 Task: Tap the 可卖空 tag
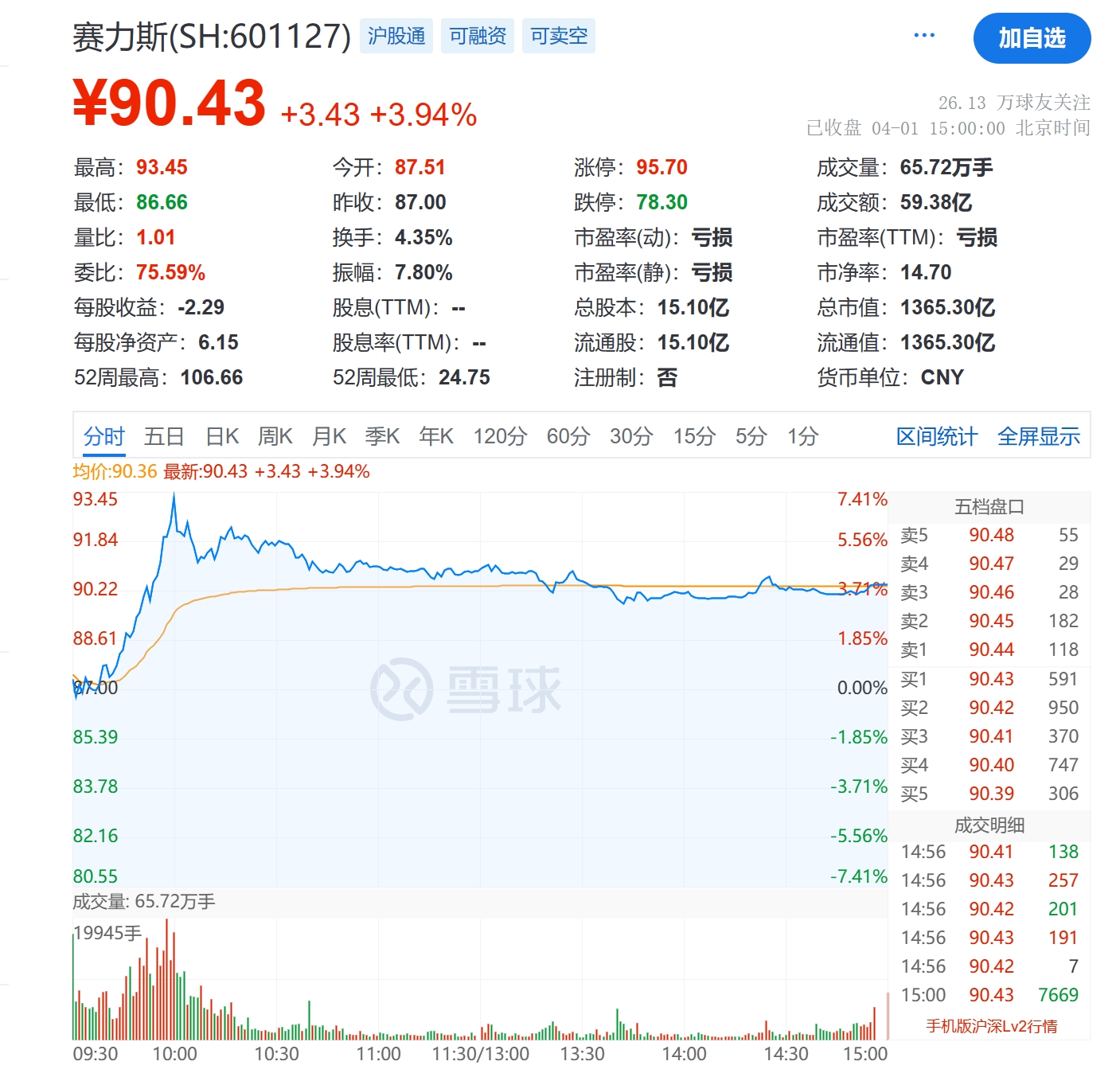click(x=559, y=36)
